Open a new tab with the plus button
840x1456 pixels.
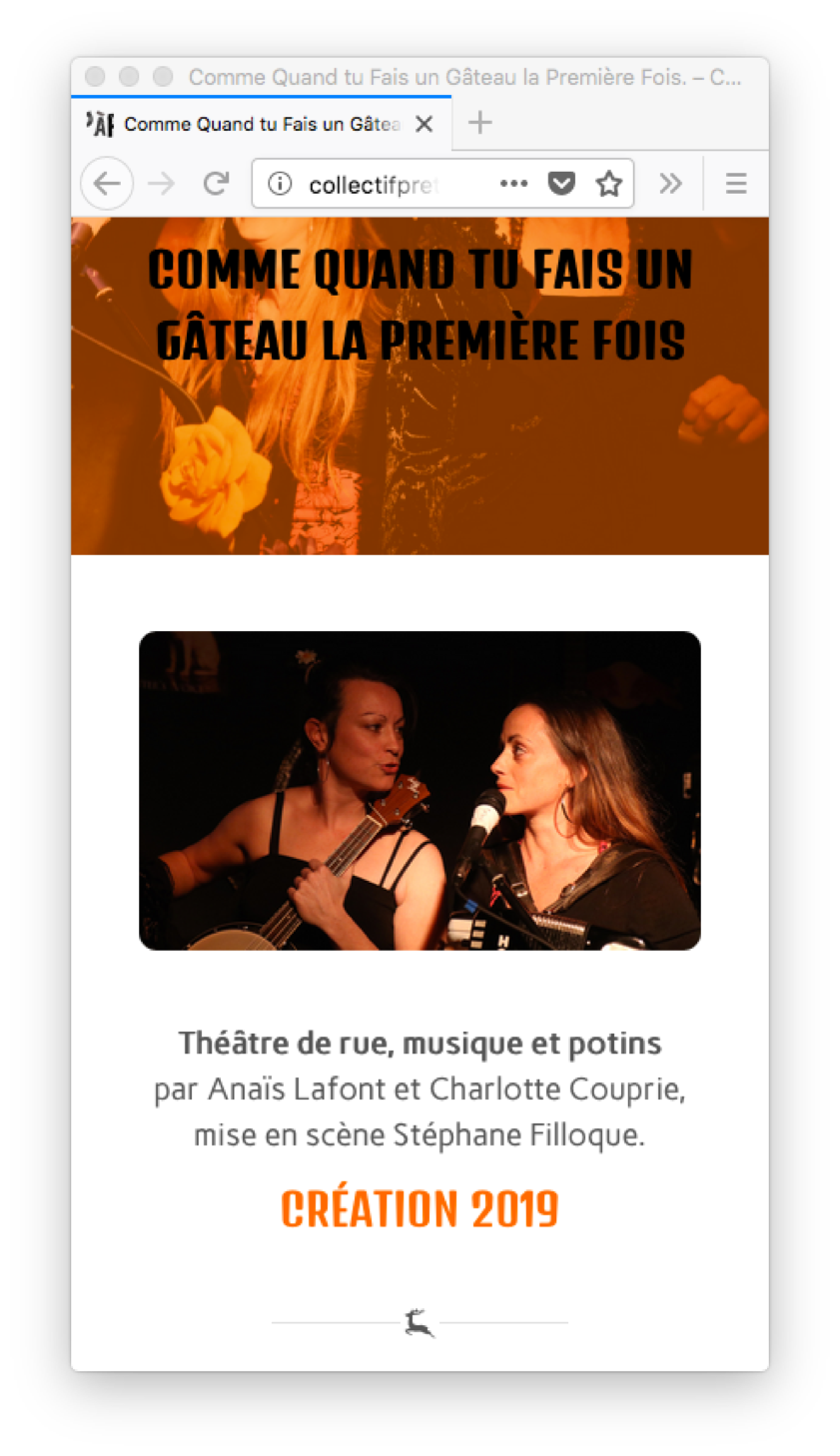[480, 123]
